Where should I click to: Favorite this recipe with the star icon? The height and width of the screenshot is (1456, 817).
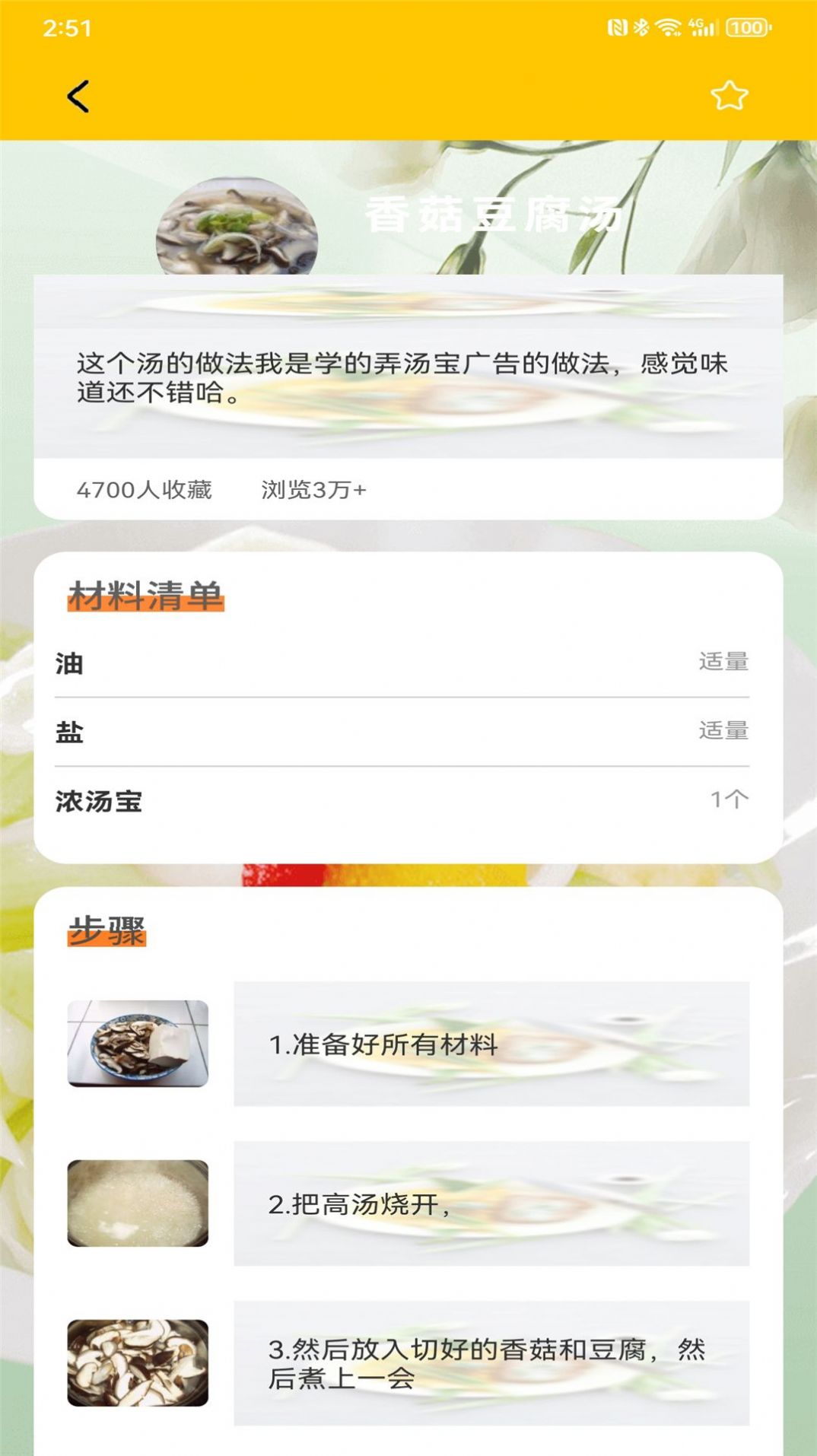tap(729, 96)
